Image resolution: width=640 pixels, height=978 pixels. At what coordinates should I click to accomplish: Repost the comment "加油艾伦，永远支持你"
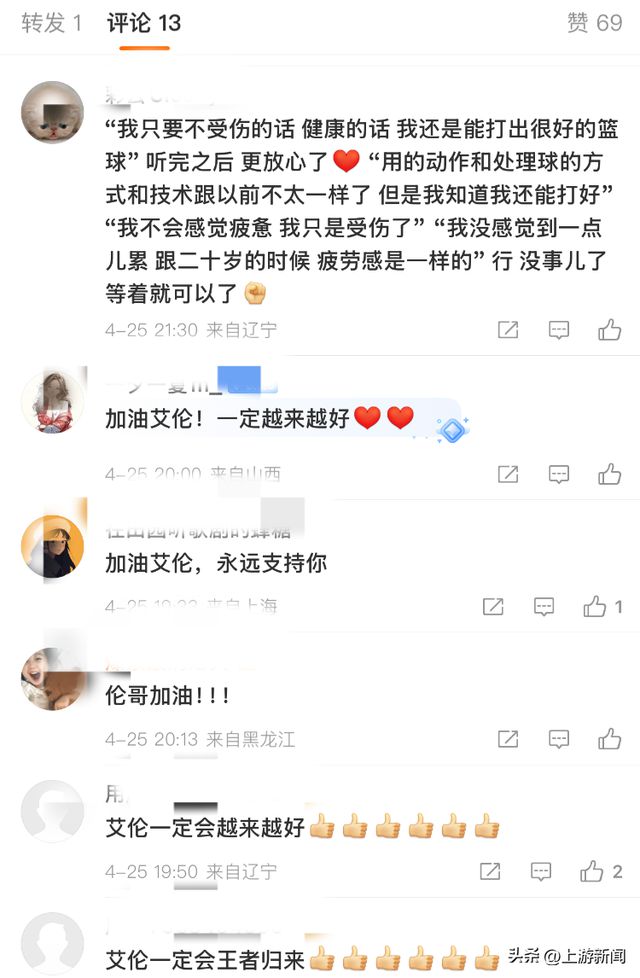point(493,606)
